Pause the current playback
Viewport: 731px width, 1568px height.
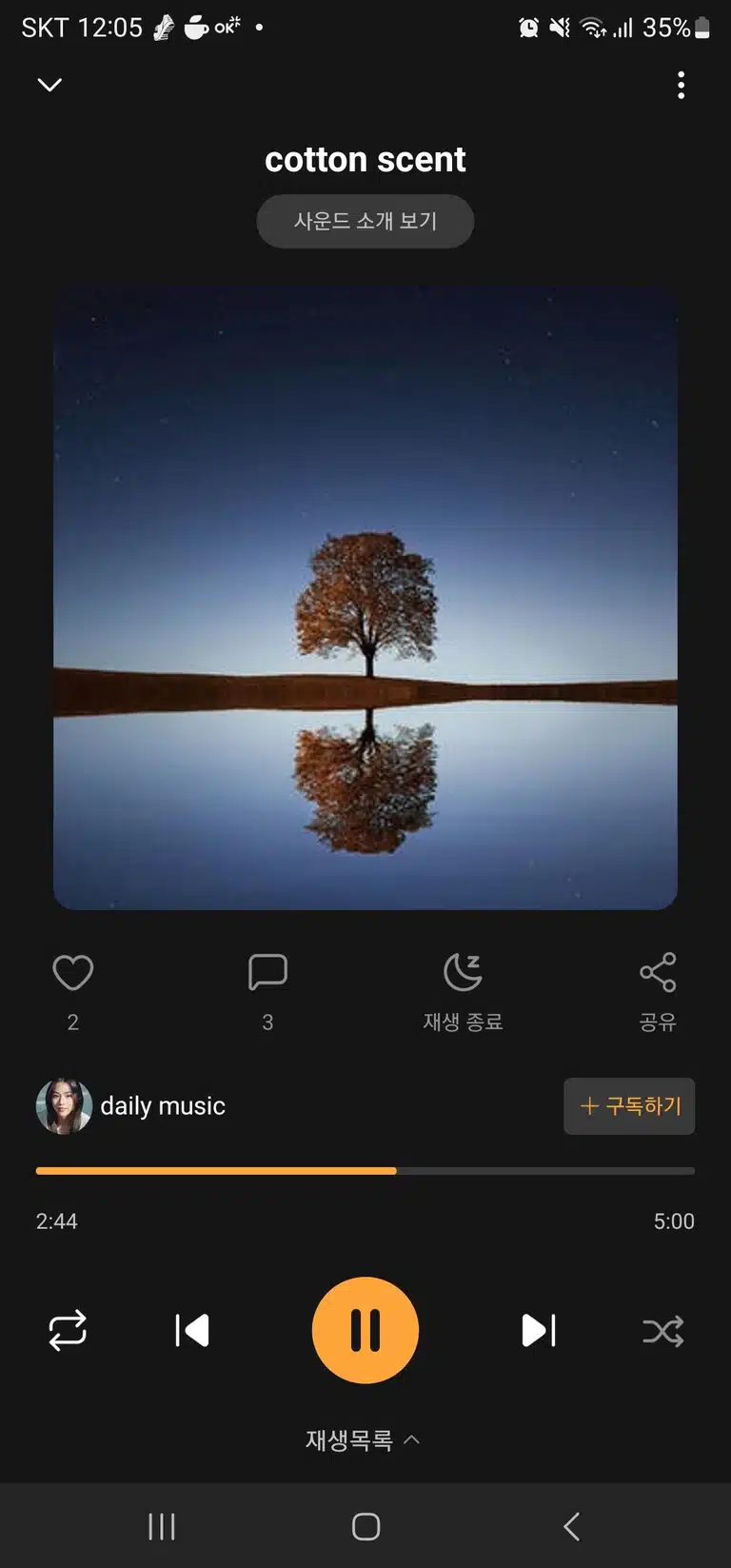click(x=365, y=1330)
